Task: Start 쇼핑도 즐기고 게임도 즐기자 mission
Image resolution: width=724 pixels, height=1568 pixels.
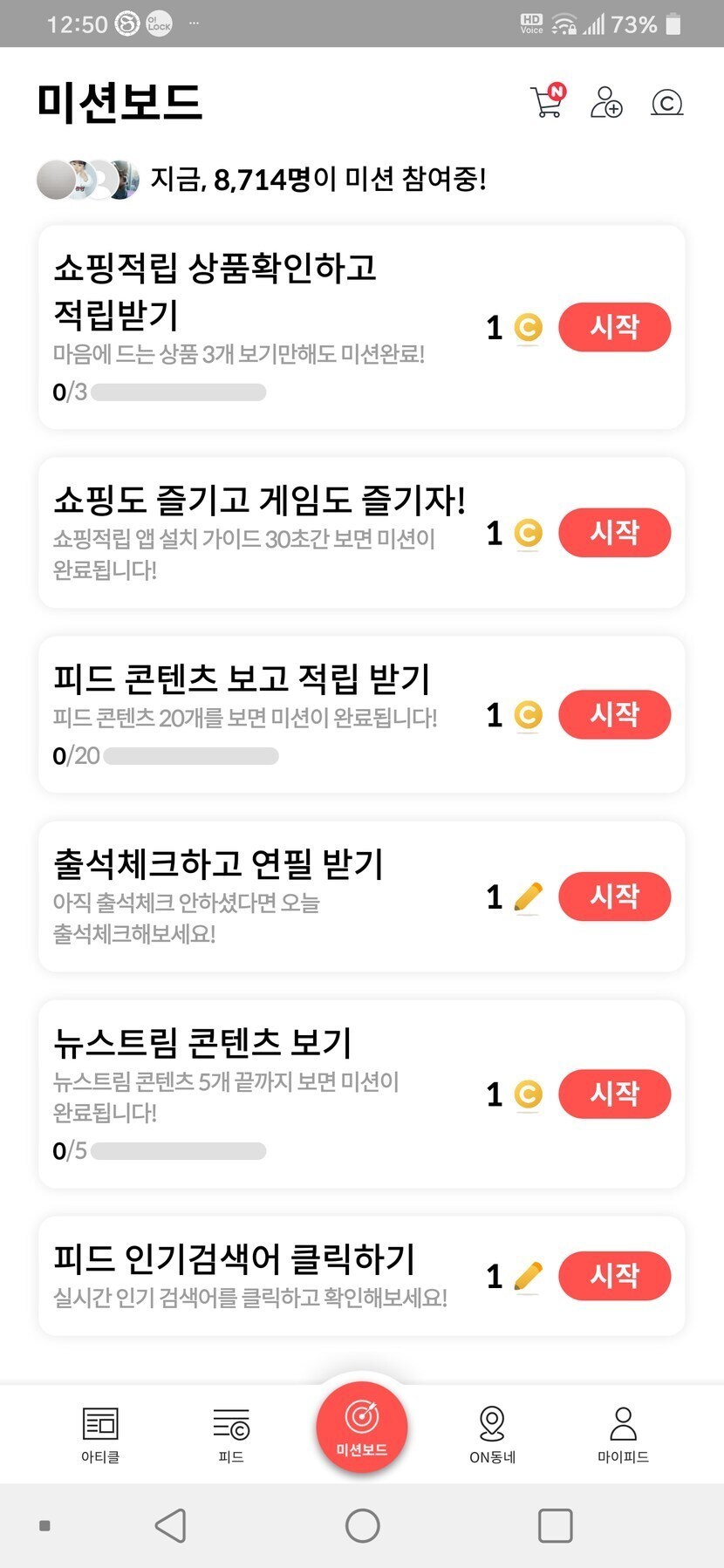Action: (614, 533)
